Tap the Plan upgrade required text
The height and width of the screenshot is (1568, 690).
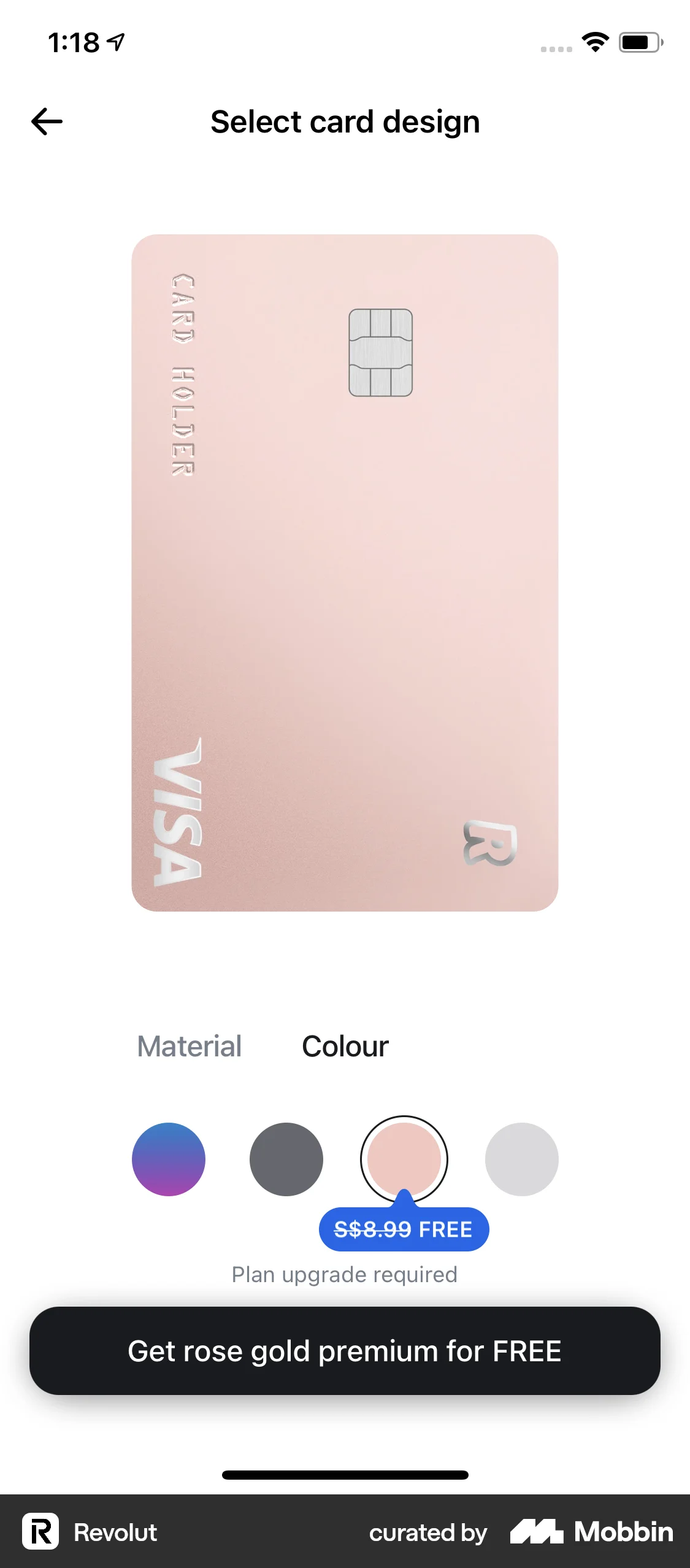pos(344,1274)
